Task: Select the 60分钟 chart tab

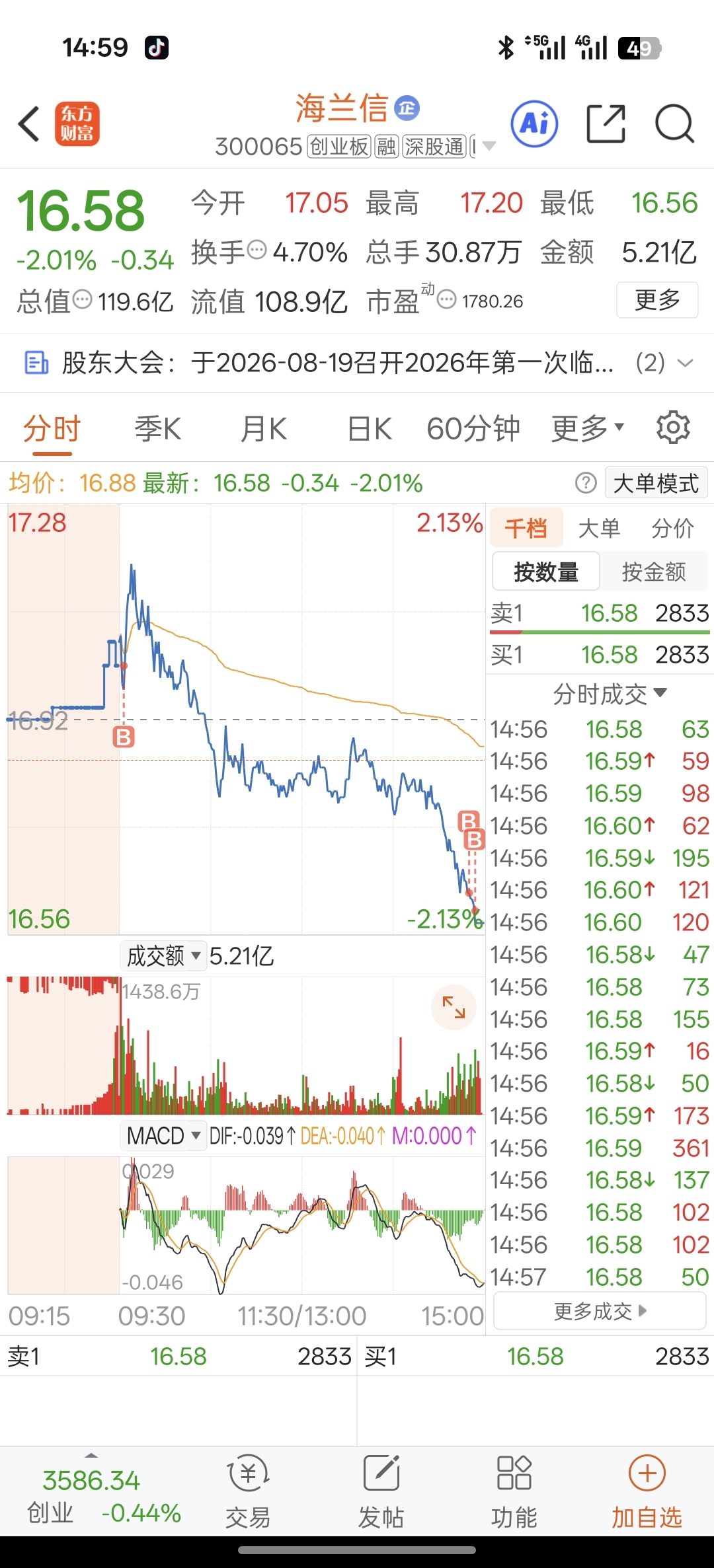Action: point(473,429)
